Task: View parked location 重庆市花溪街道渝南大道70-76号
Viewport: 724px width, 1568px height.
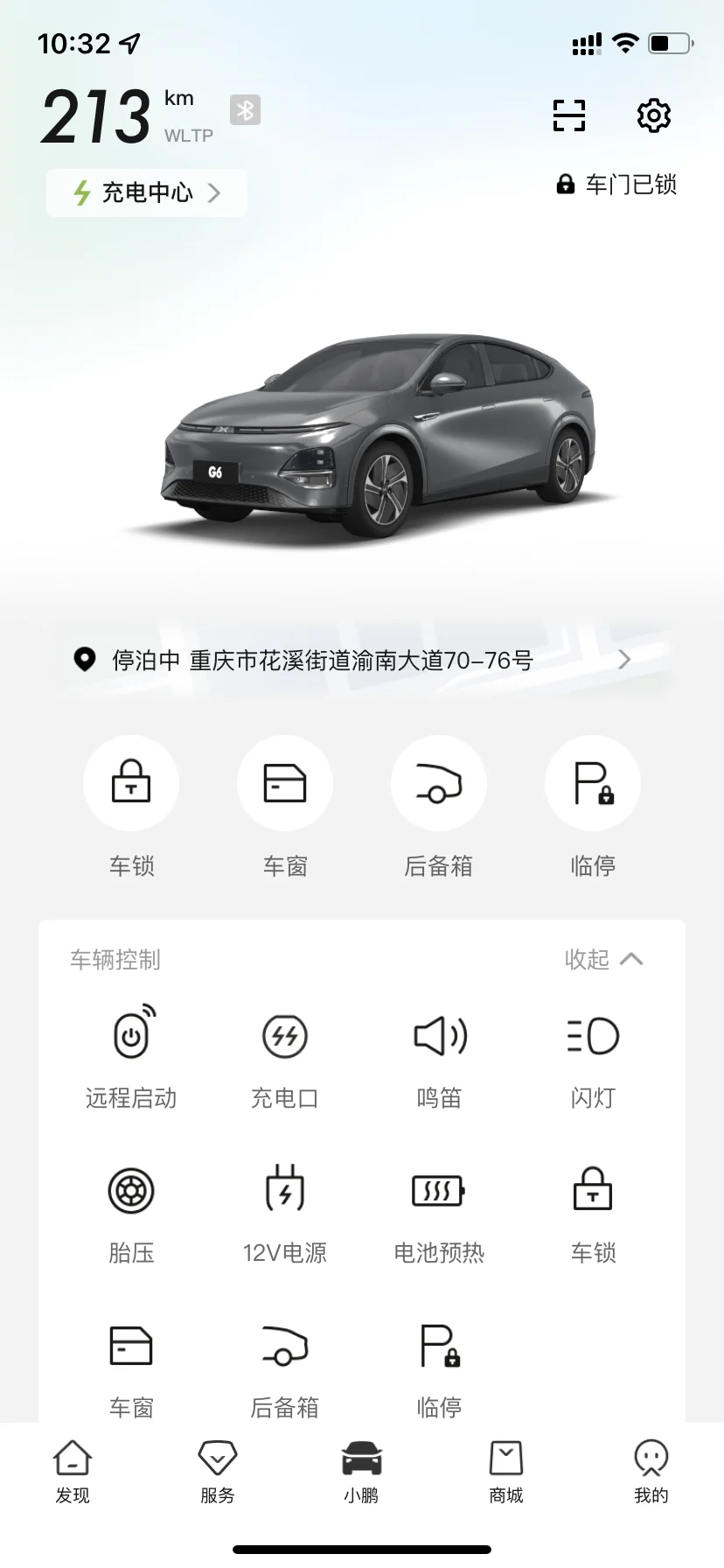Action: click(362, 660)
